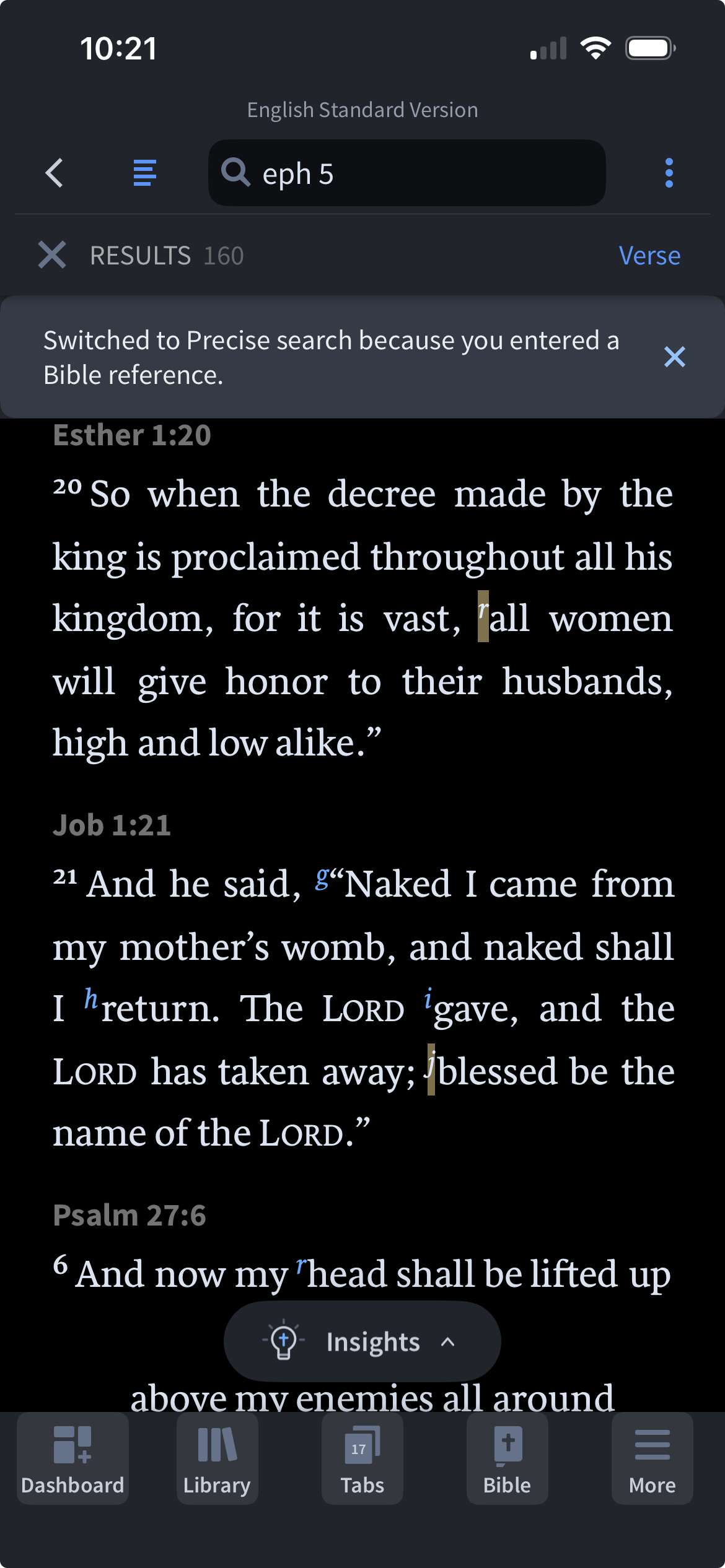Open footnote h before "return"
This screenshot has width=725, height=1568.
91,998
